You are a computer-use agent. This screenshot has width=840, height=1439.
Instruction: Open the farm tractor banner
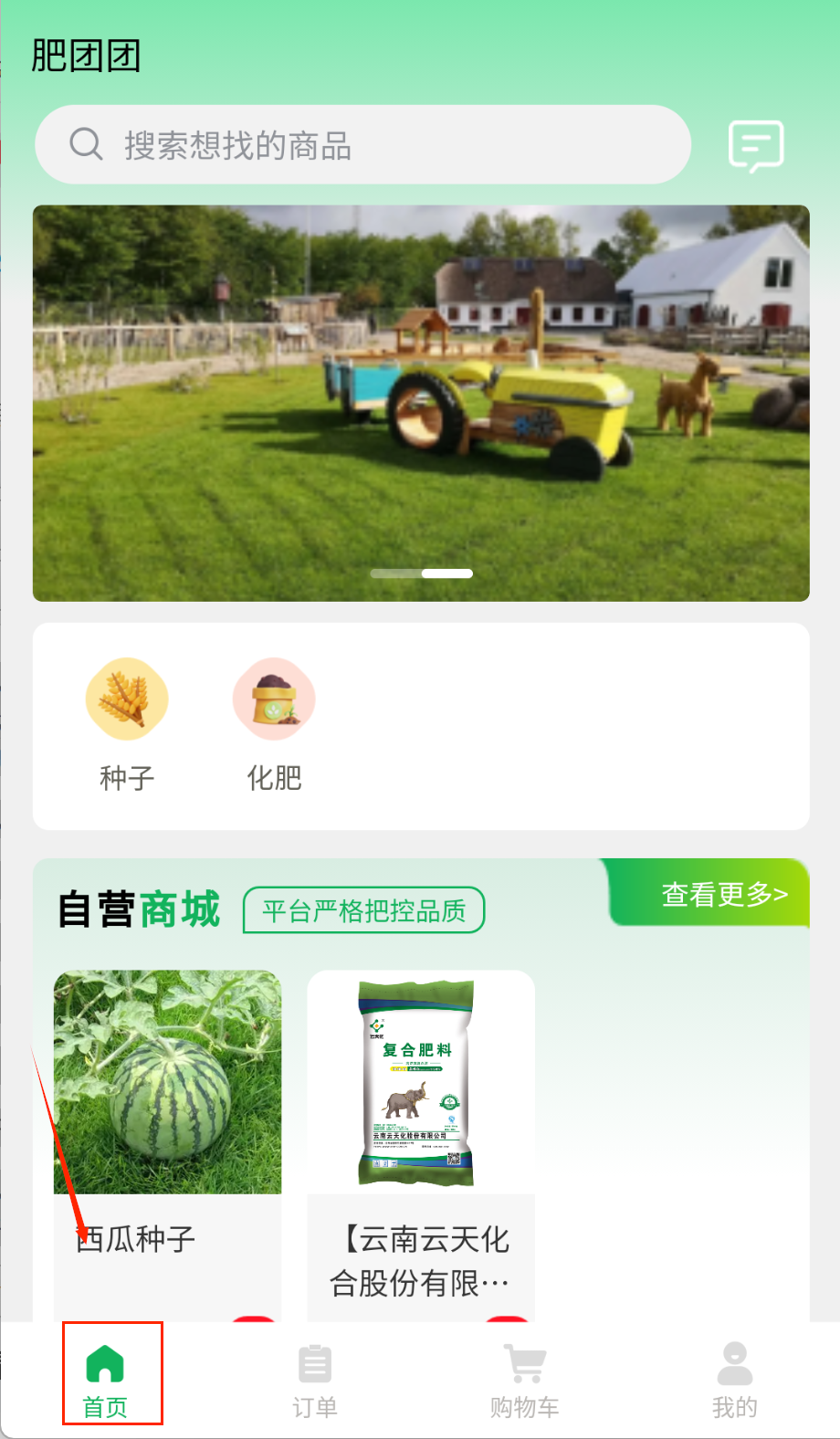(x=421, y=403)
